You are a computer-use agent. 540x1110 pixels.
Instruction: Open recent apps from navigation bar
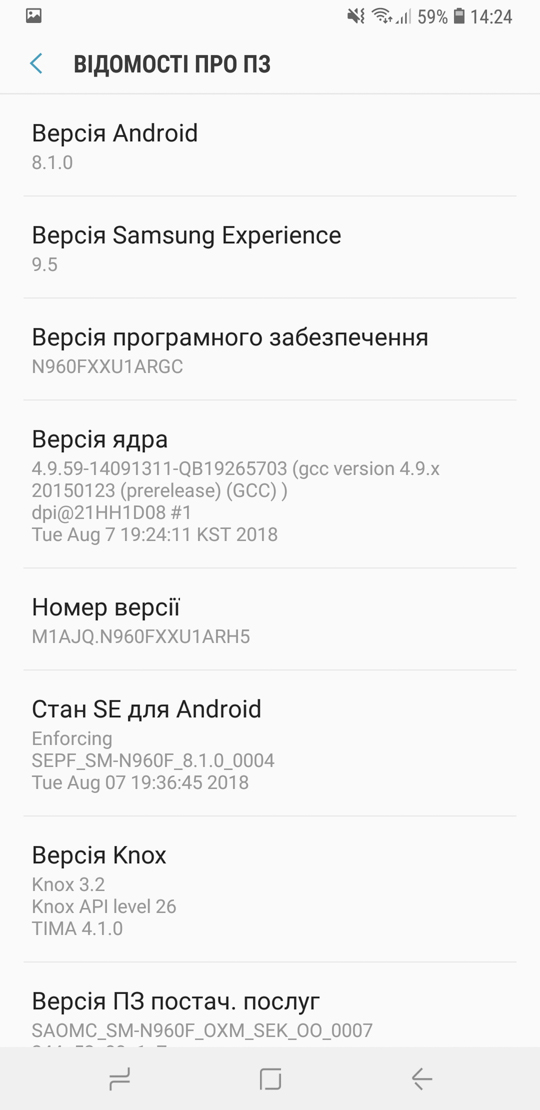pyautogui.click(x=120, y=1079)
